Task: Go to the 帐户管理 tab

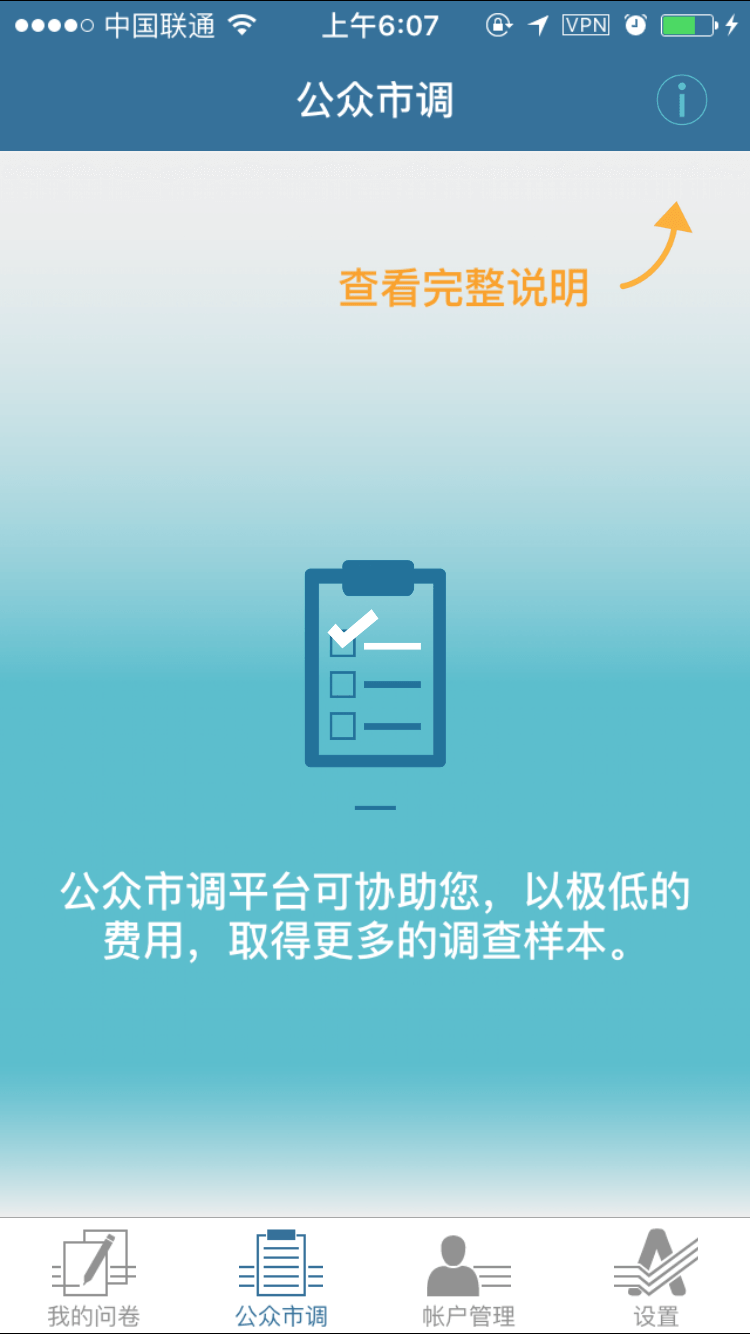Action: click(468, 1277)
